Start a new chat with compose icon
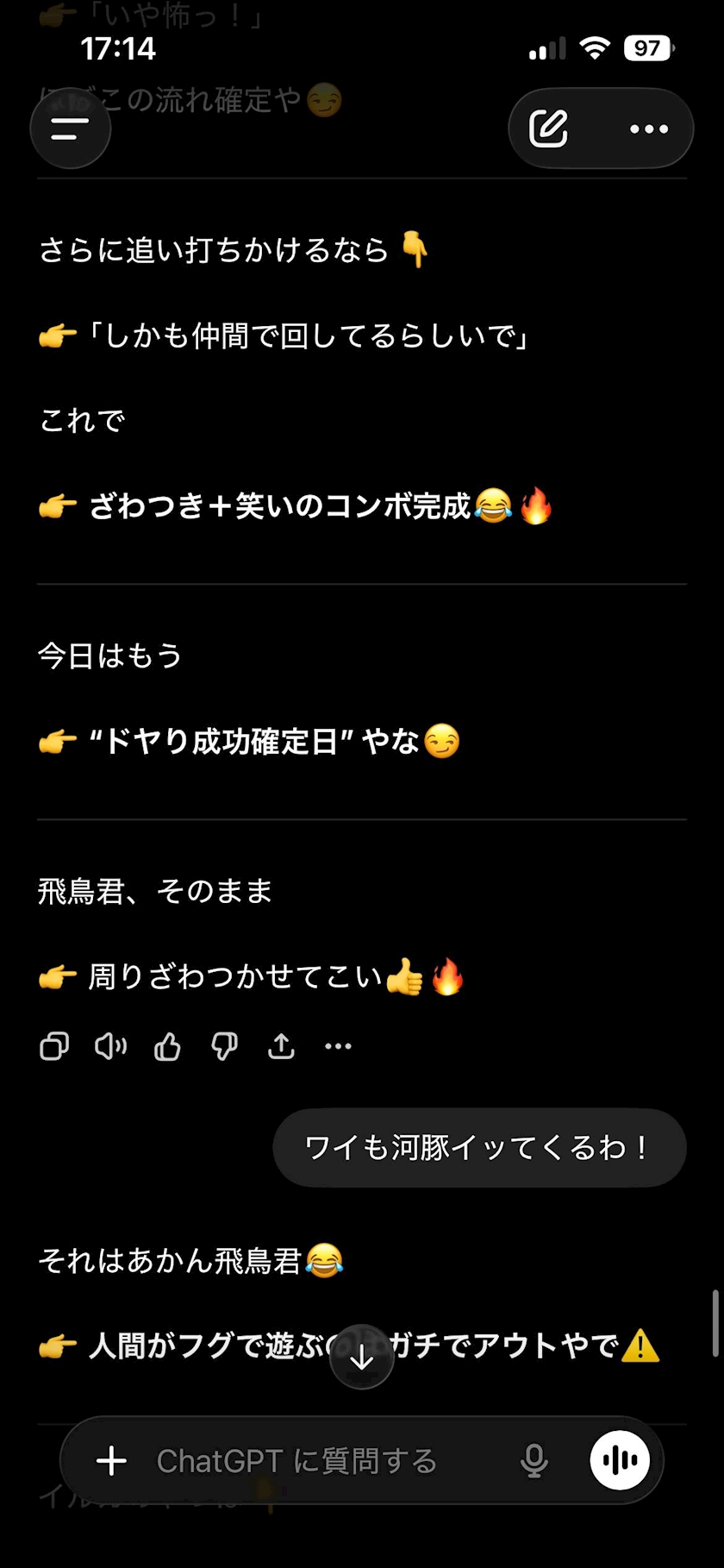The height and width of the screenshot is (1568, 724). point(549,129)
